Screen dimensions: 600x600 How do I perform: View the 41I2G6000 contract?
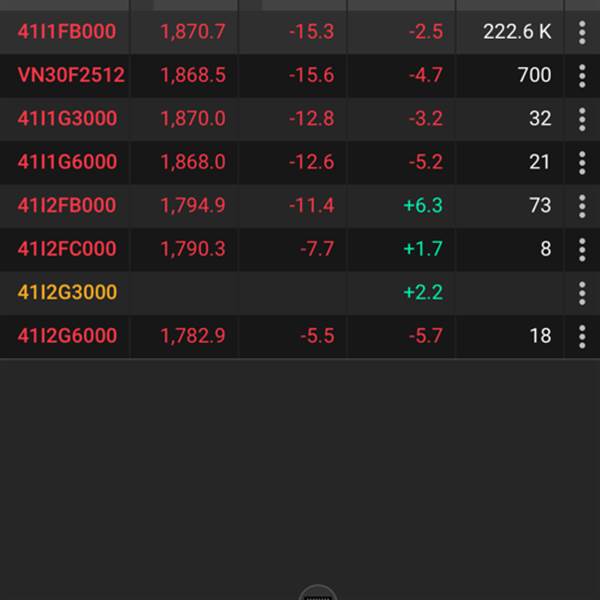[67, 336]
